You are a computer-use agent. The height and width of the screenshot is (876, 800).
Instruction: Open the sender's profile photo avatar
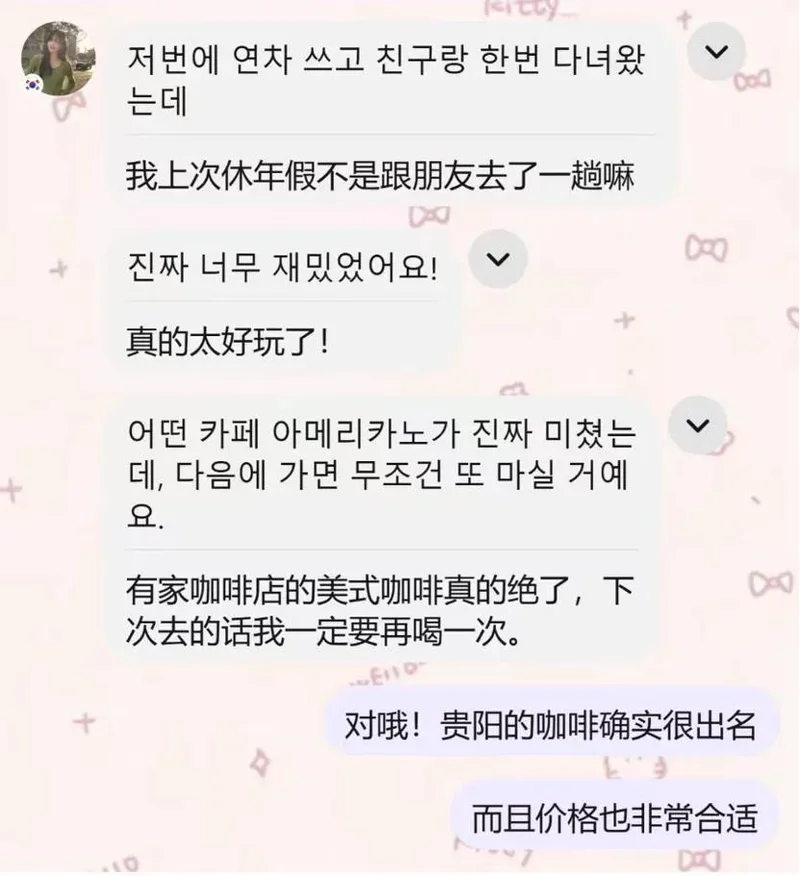(x=59, y=59)
